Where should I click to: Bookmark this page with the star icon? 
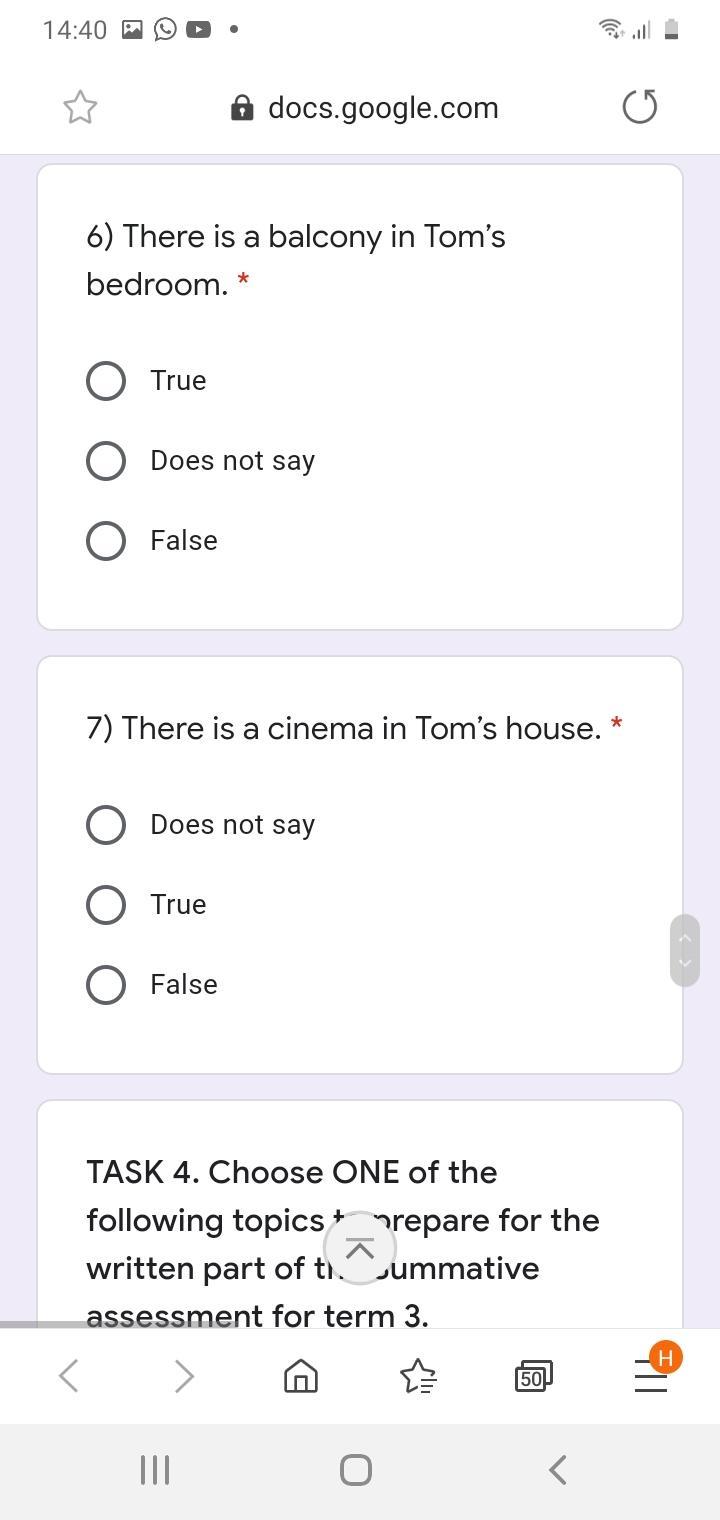tap(80, 107)
